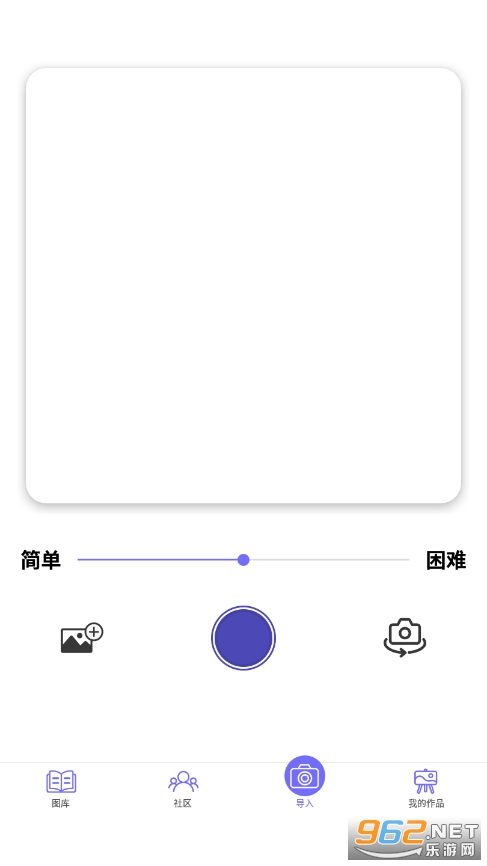Screen dimensions: 487x866
Task: Tap the purple shutter button
Action: click(x=244, y=638)
